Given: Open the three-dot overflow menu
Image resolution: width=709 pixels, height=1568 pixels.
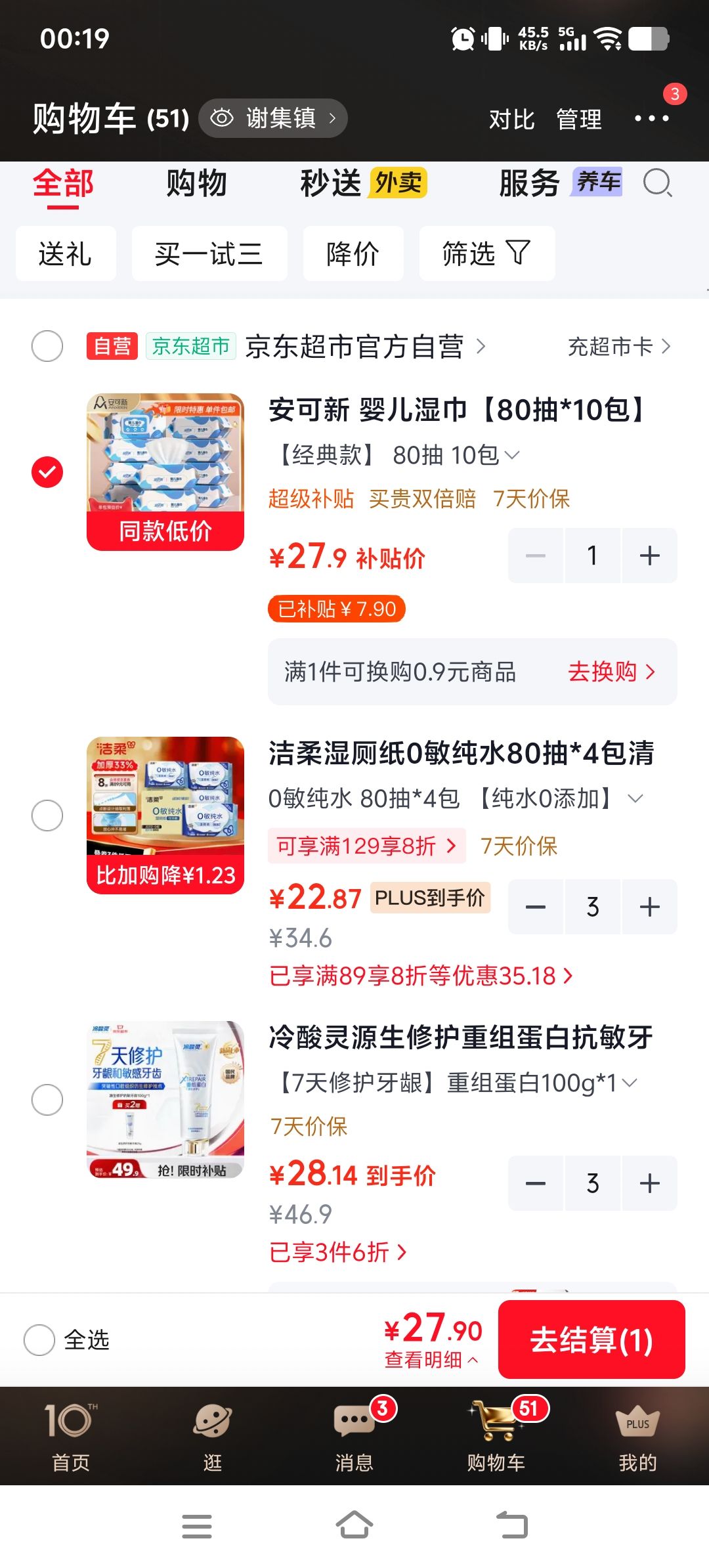Looking at the screenshot, I should tap(651, 119).
